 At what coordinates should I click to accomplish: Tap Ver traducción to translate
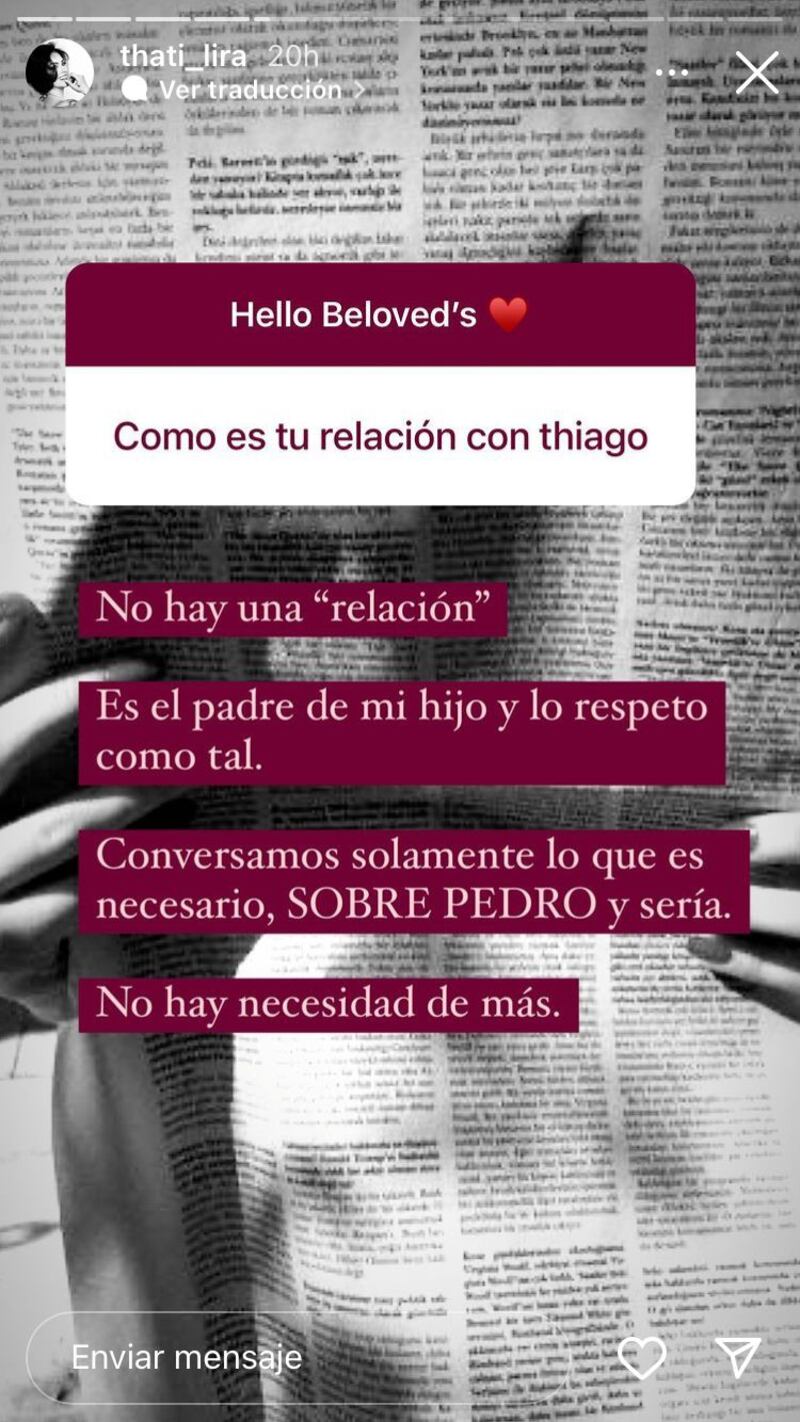pos(250,90)
